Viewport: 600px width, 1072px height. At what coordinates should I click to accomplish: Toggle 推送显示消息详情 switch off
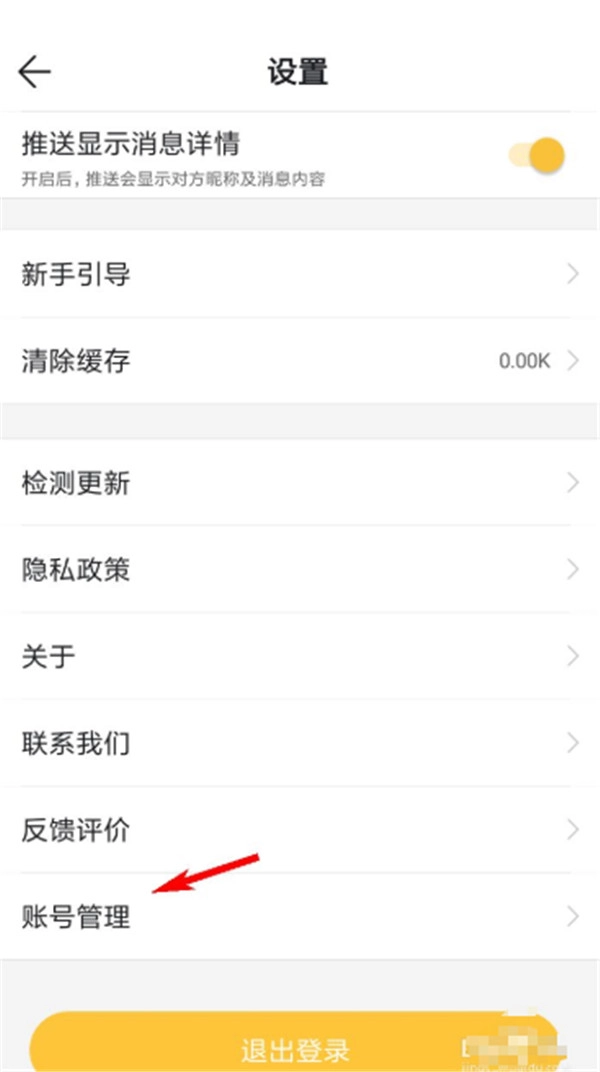pos(536,155)
